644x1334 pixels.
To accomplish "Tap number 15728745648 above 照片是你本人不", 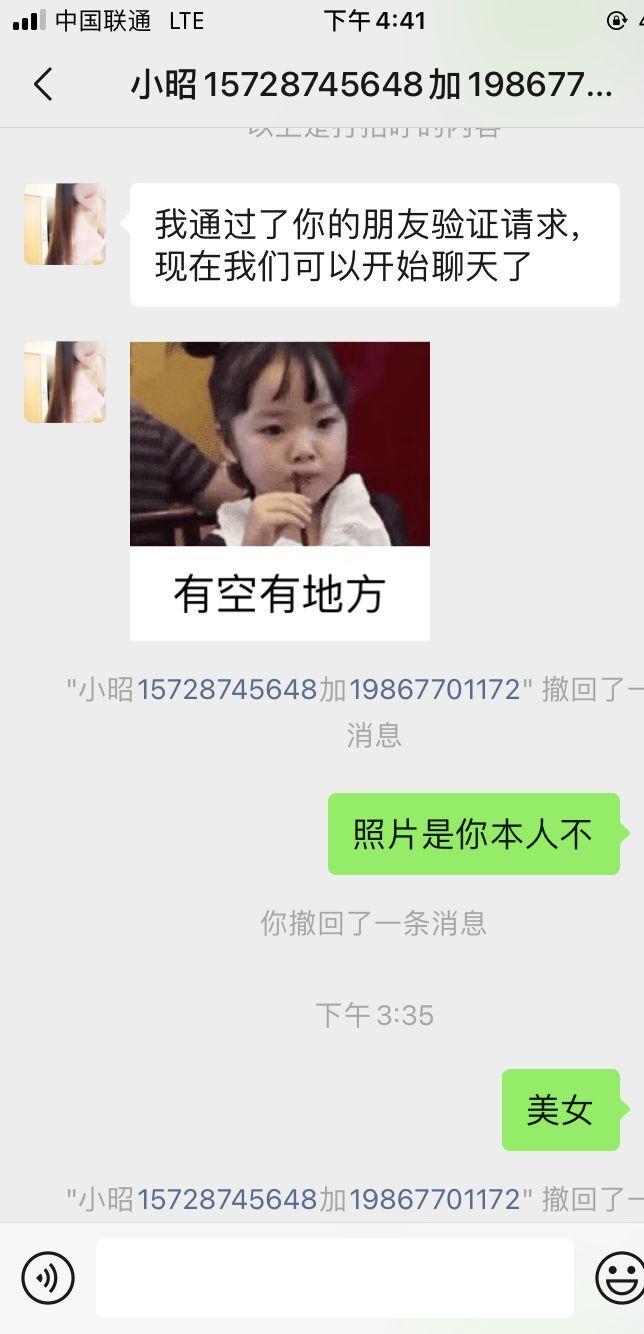I will [226, 690].
